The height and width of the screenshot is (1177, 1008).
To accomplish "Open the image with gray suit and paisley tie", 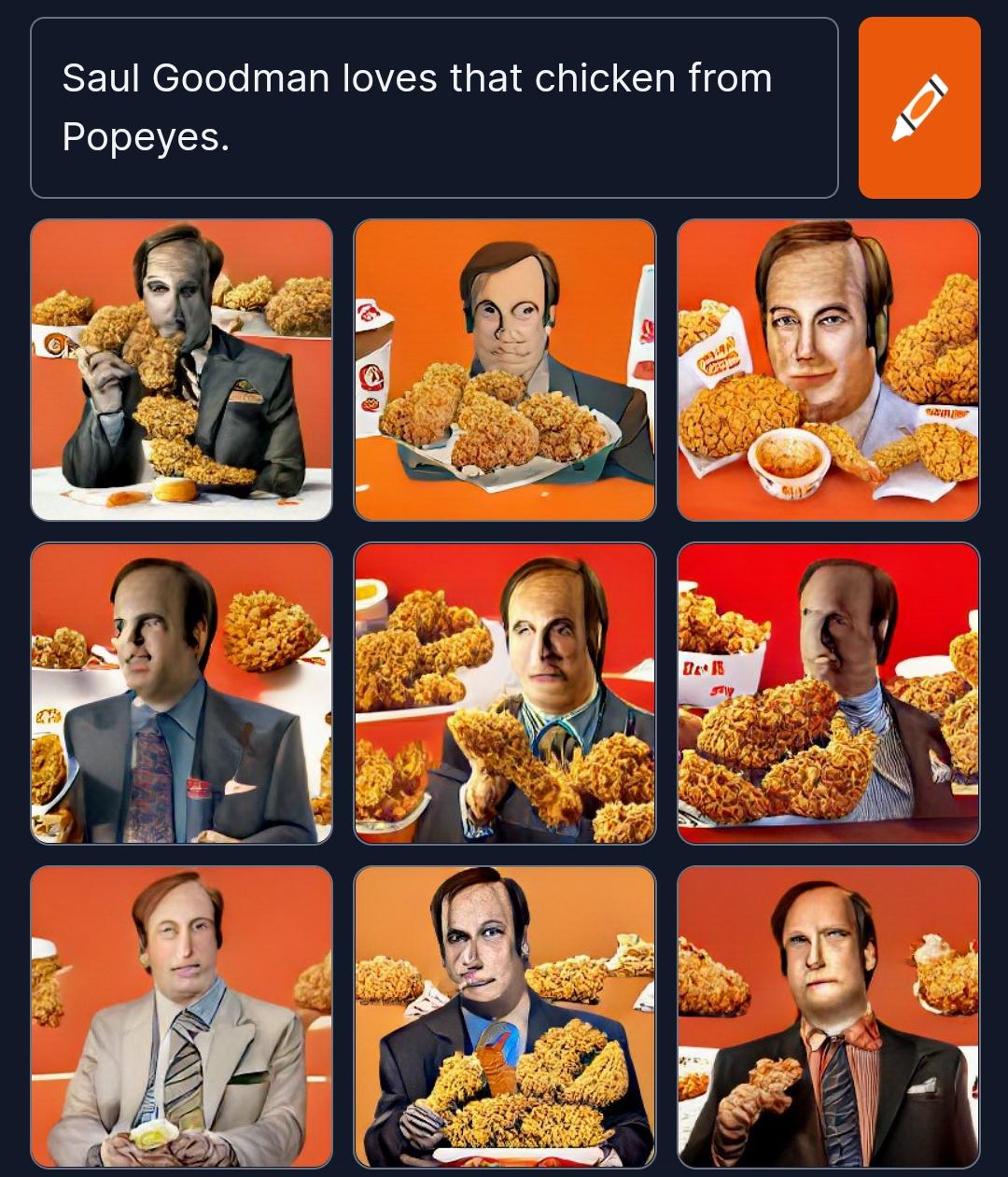I will coord(181,693).
